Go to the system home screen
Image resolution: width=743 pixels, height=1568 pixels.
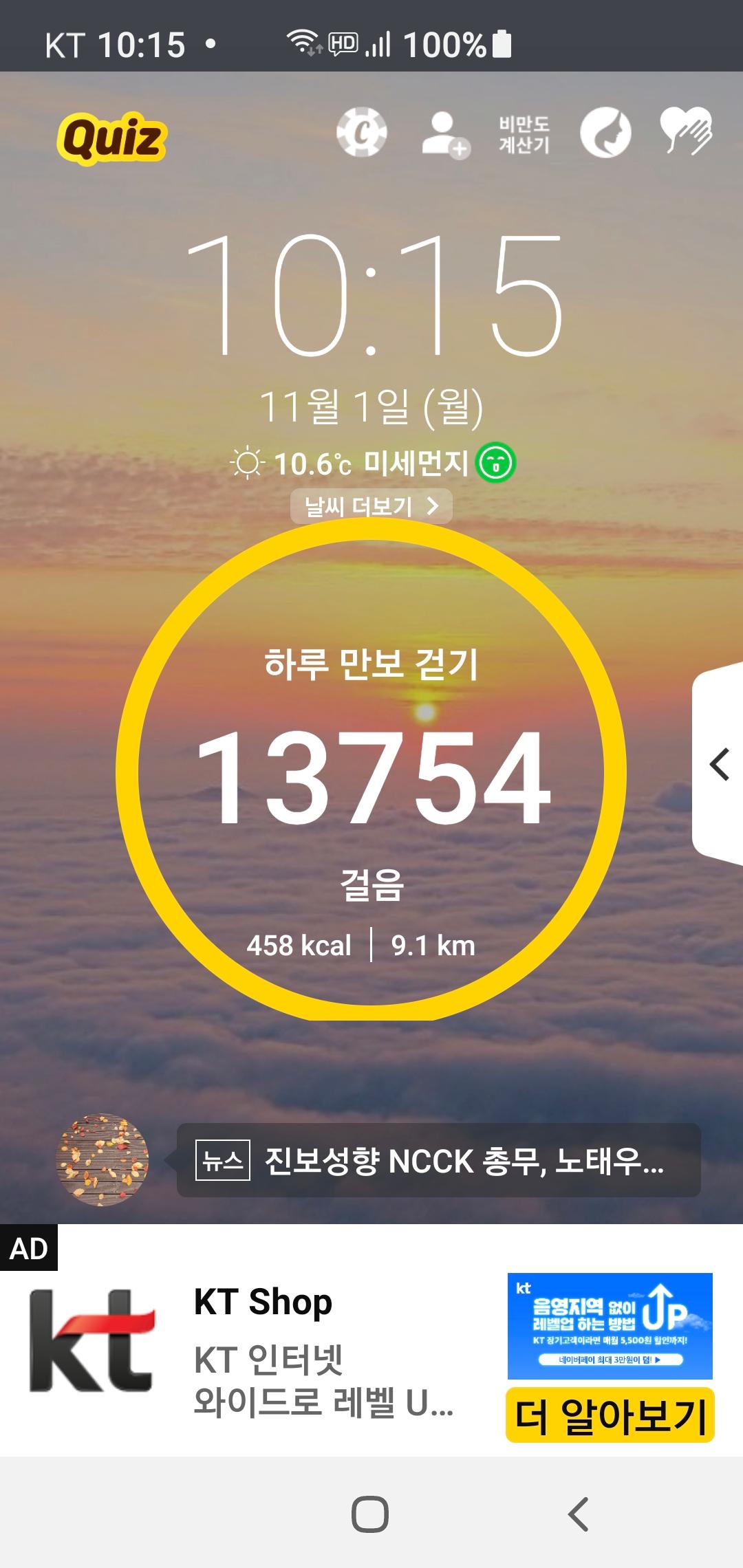pyautogui.click(x=370, y=1514)
